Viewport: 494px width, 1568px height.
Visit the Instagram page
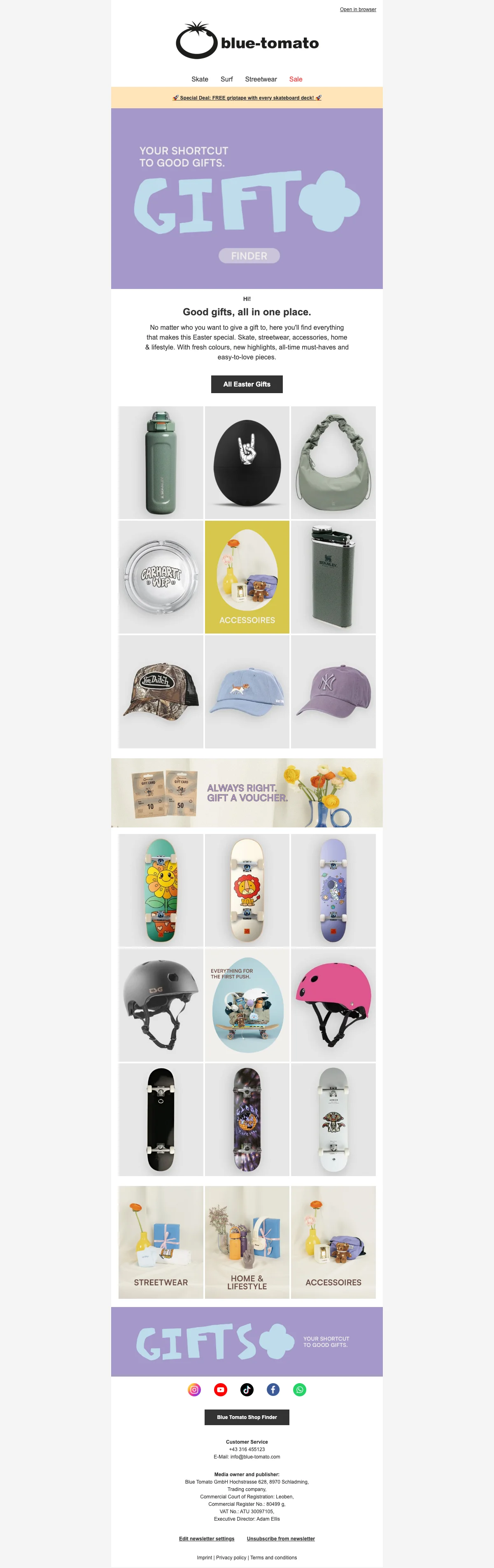pos(194,1390)
